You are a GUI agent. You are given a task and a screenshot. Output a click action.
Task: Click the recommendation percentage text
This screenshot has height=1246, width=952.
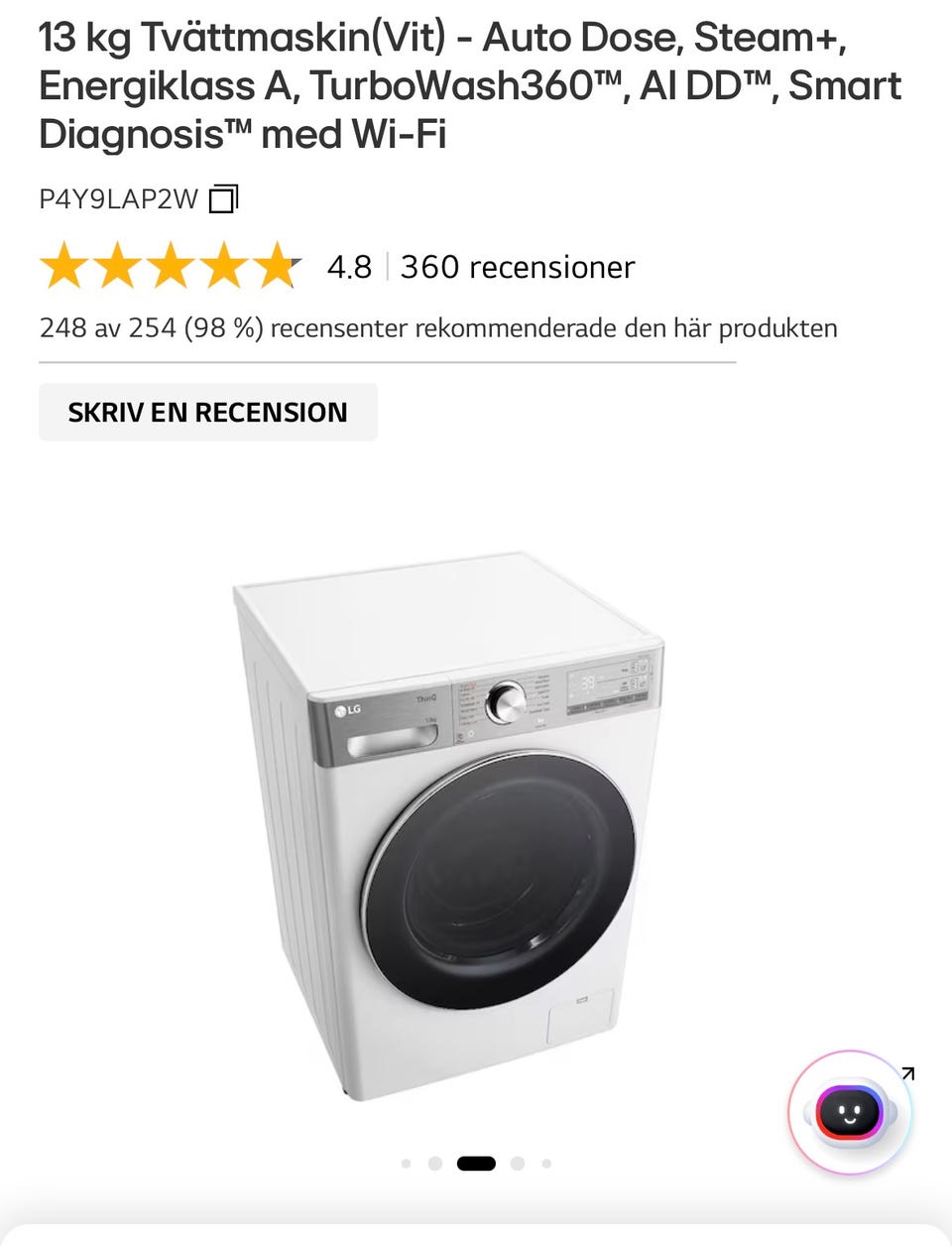(x=438, y=327)
